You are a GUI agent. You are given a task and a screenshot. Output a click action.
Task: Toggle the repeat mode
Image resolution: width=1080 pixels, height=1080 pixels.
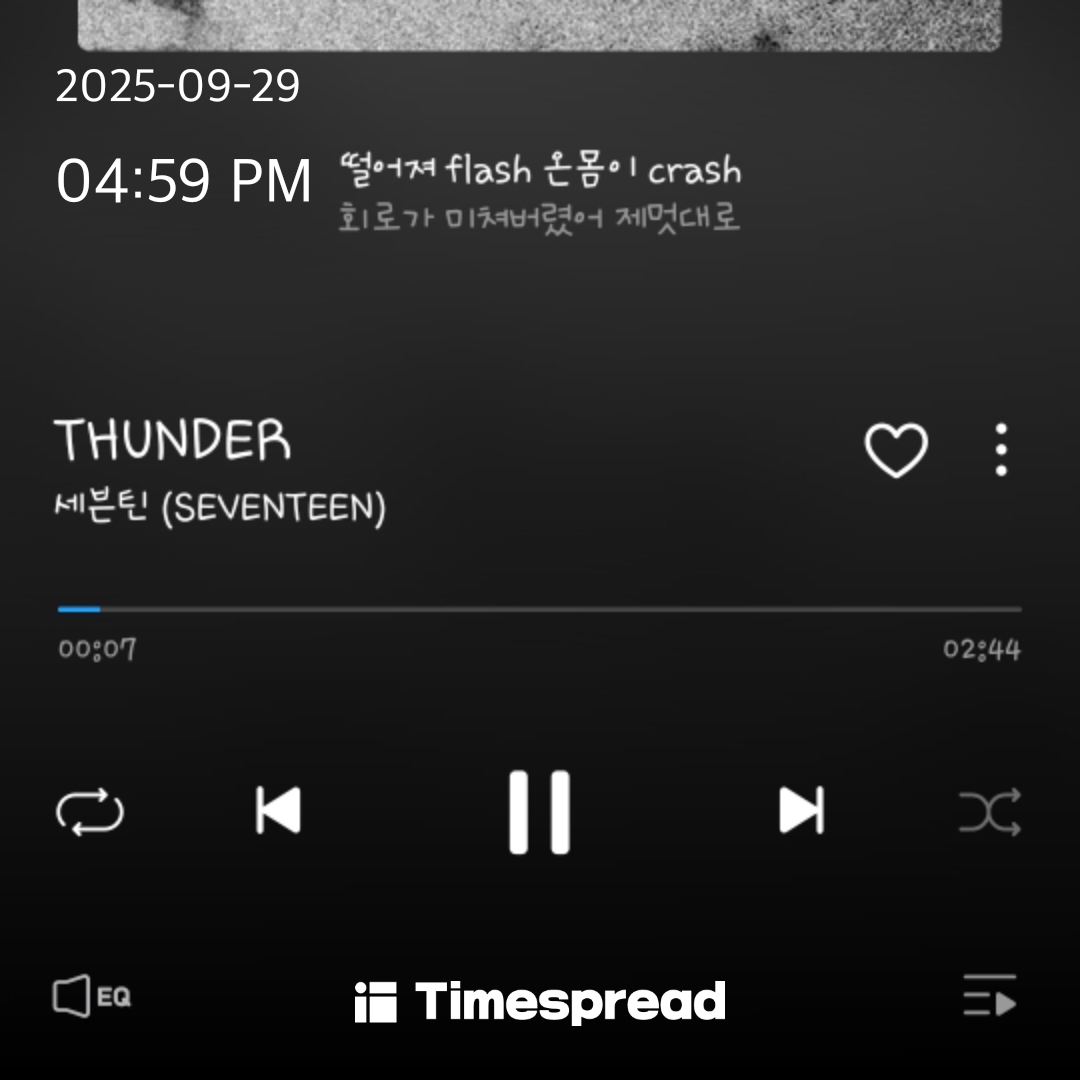point(90,811)
